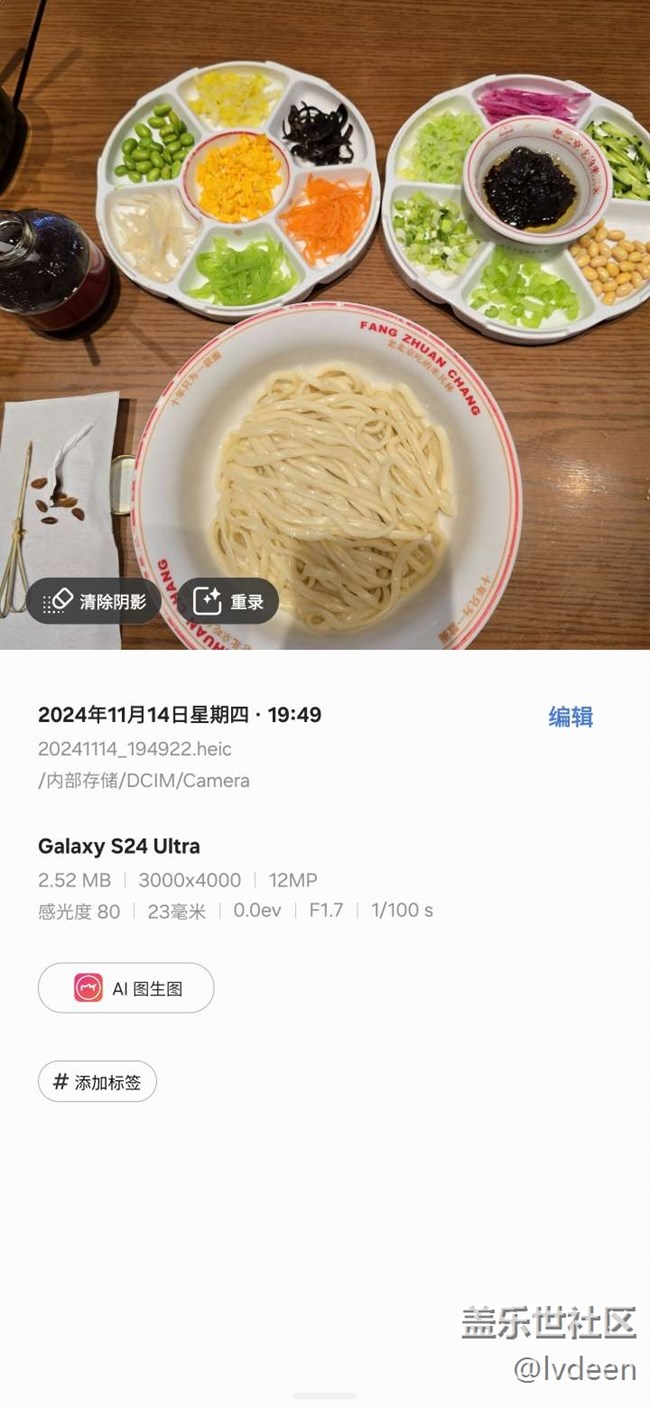Select the 重录 remaster button
Screen dimensions: 650x1408
pos(229,601)
